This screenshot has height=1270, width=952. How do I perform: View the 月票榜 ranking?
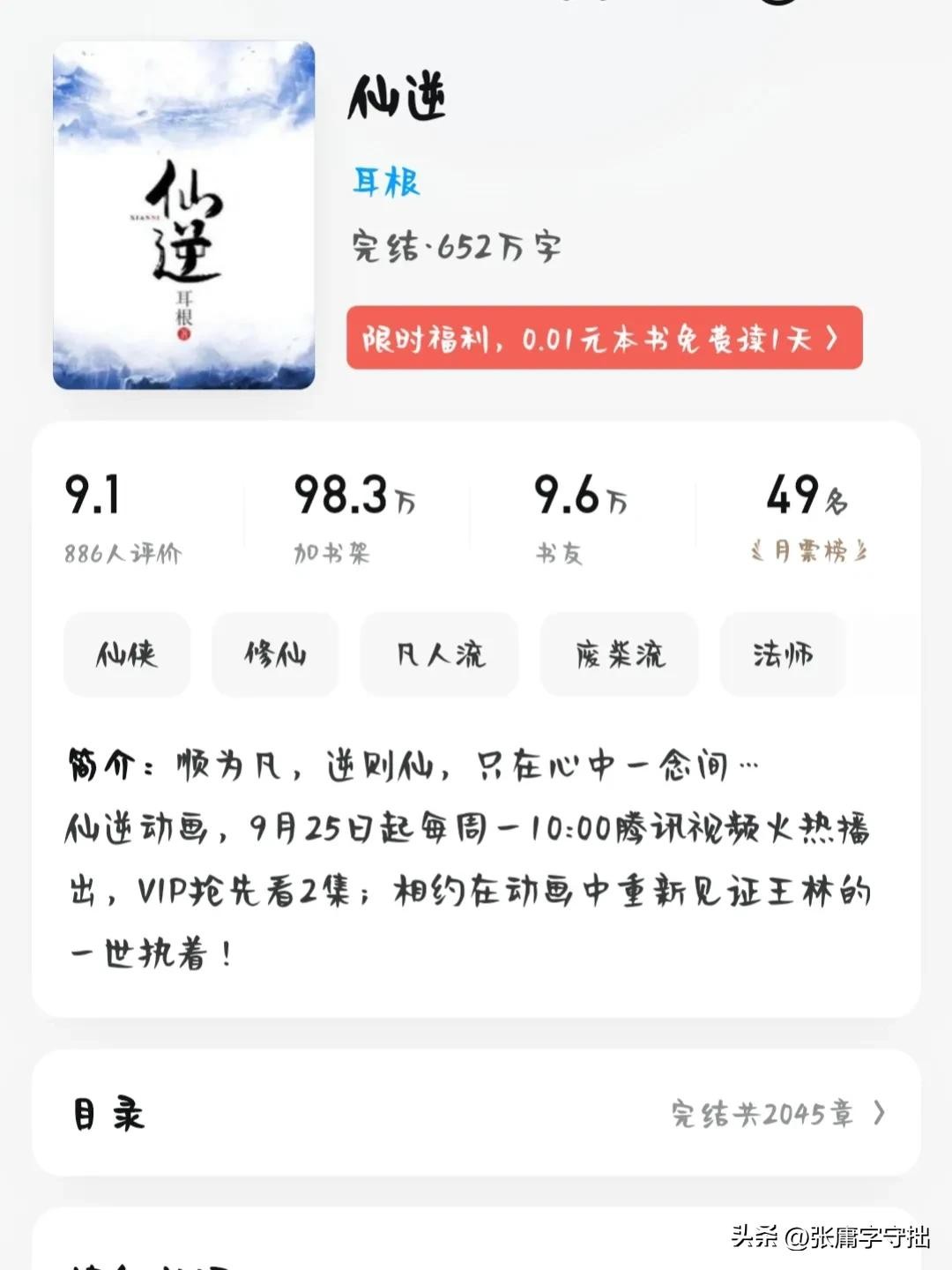807,552
